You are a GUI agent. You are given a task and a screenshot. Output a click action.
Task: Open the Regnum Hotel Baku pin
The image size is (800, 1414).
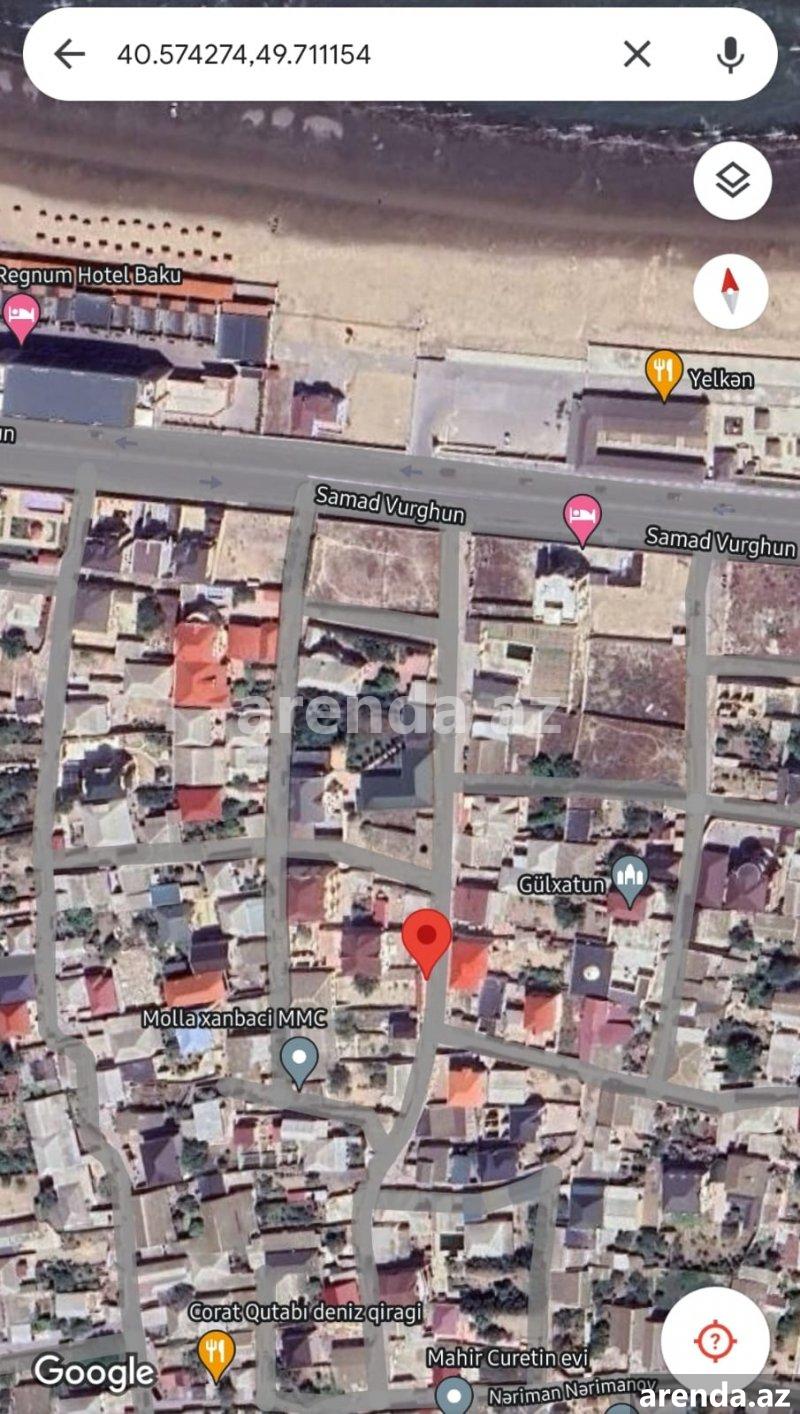tap(21, 317)
